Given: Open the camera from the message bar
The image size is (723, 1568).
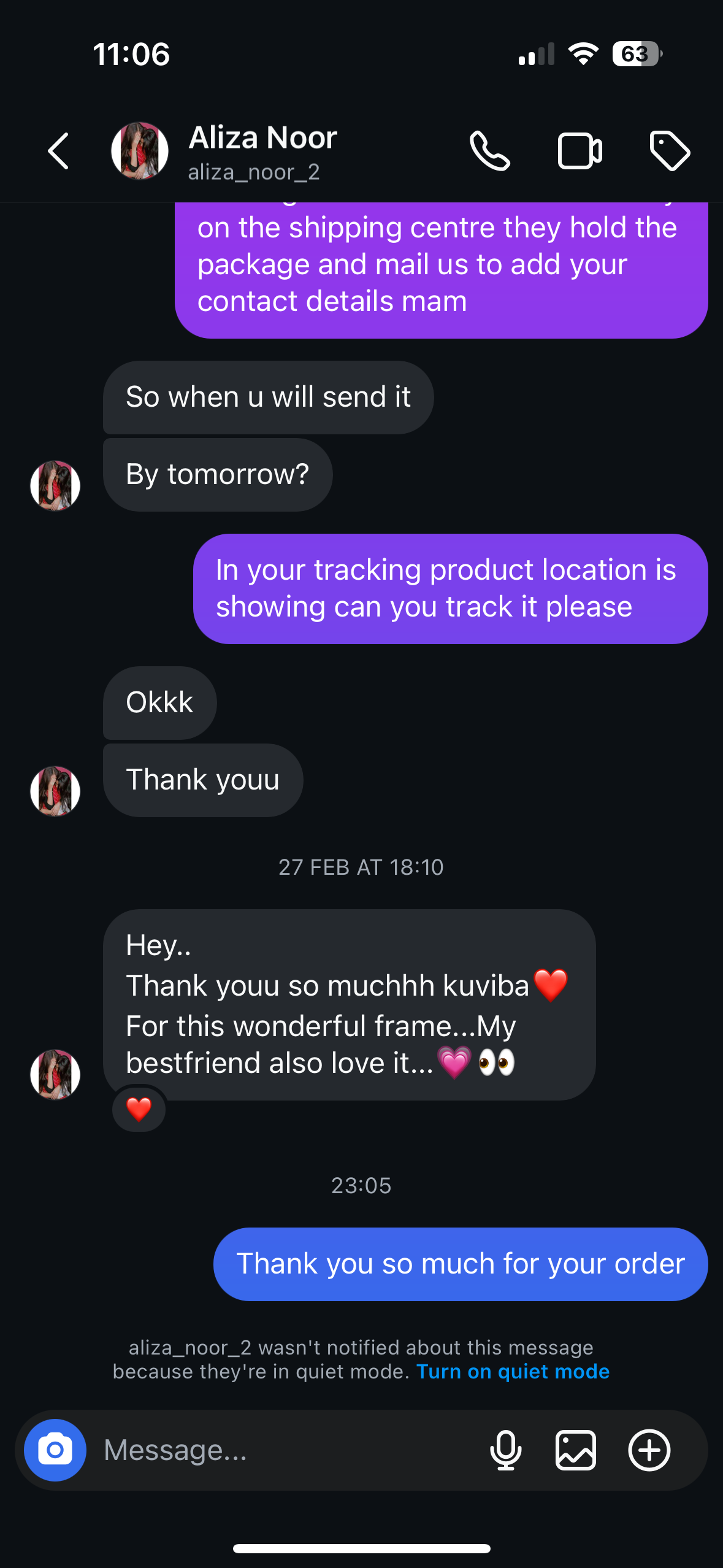Looking at the screenshot, I should 55,1450.
